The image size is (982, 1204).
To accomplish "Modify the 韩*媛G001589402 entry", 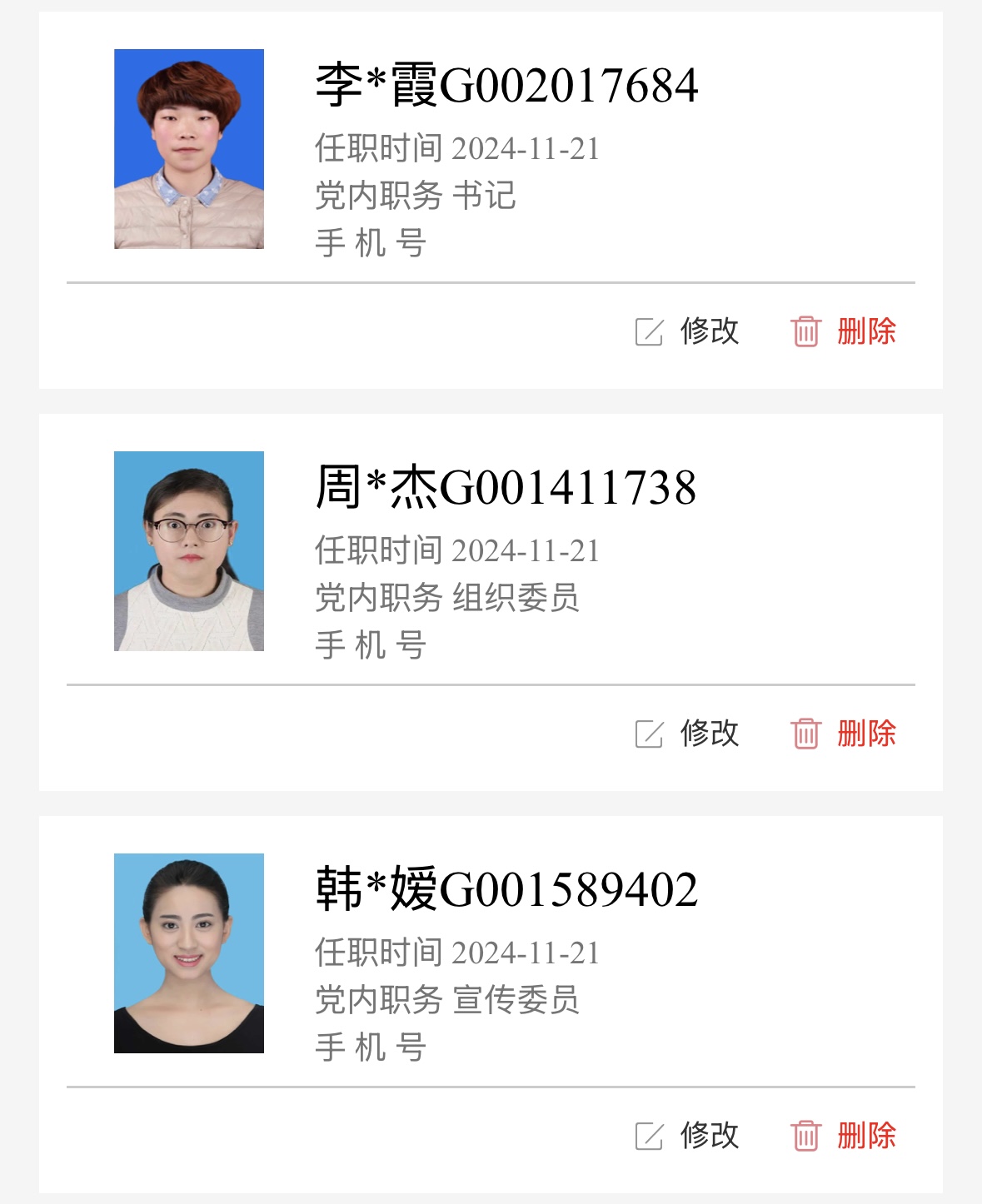I will [688, 1136].
